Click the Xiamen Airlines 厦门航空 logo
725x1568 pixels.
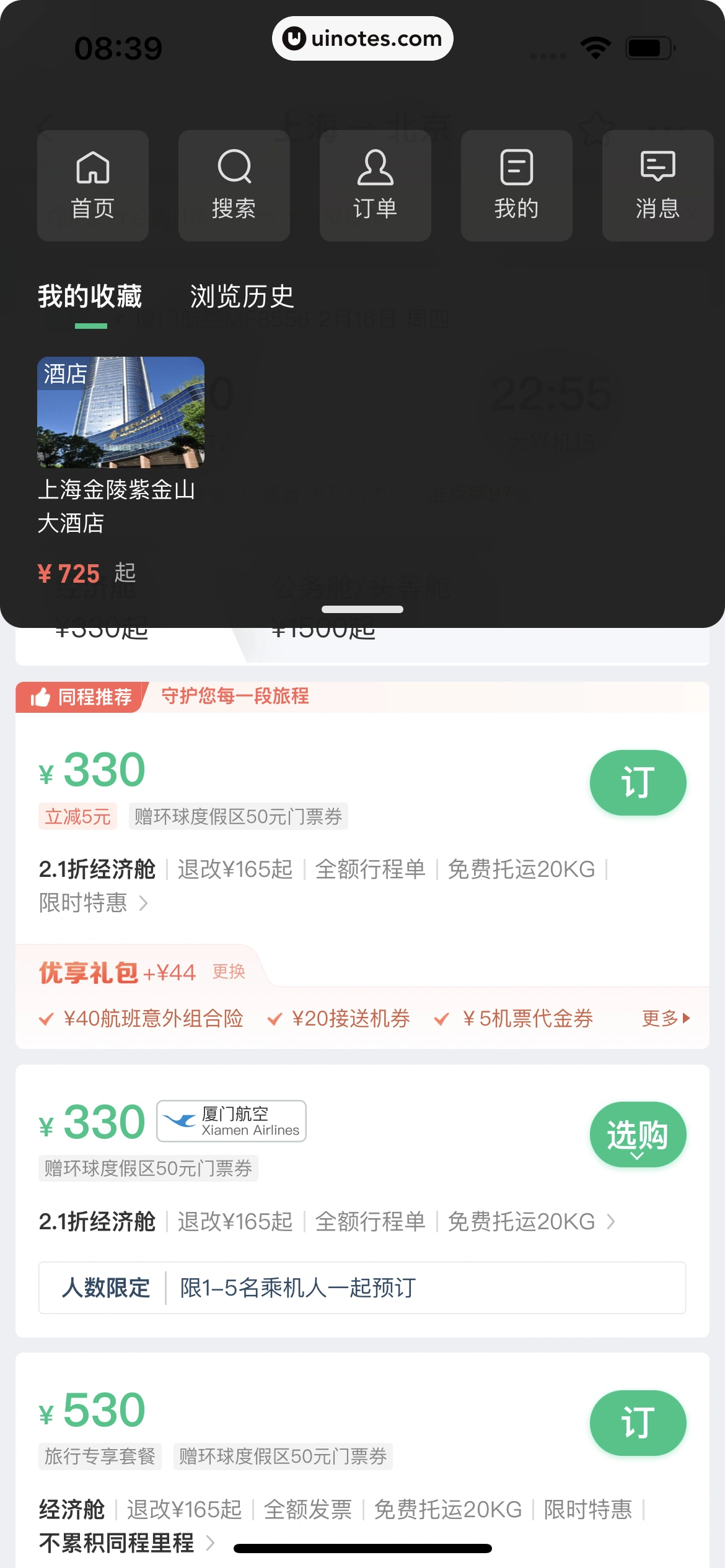pos(230,1121)
